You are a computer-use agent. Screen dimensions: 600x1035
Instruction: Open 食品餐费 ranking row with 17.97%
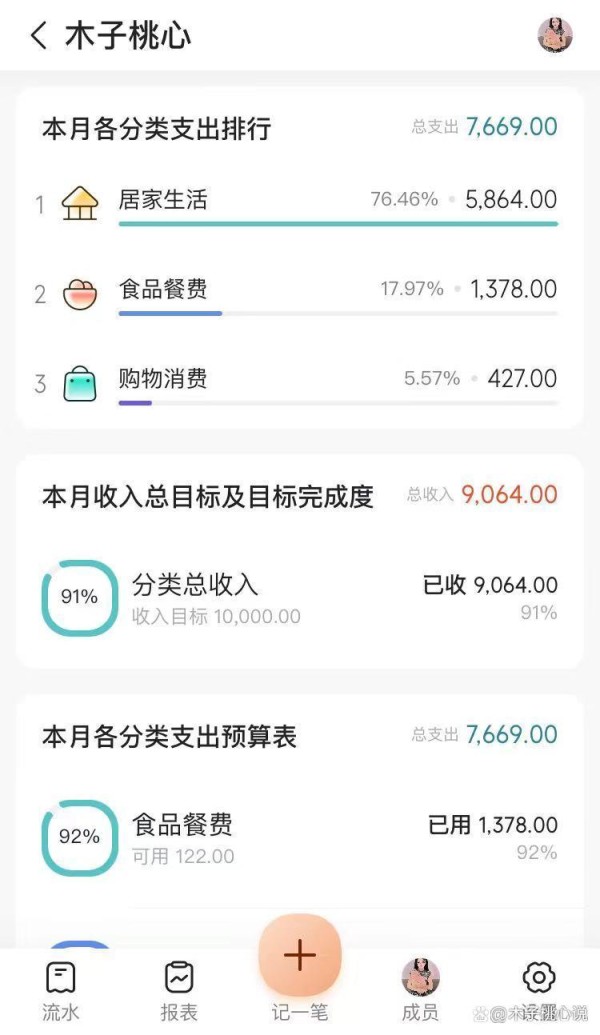(300, 293)
